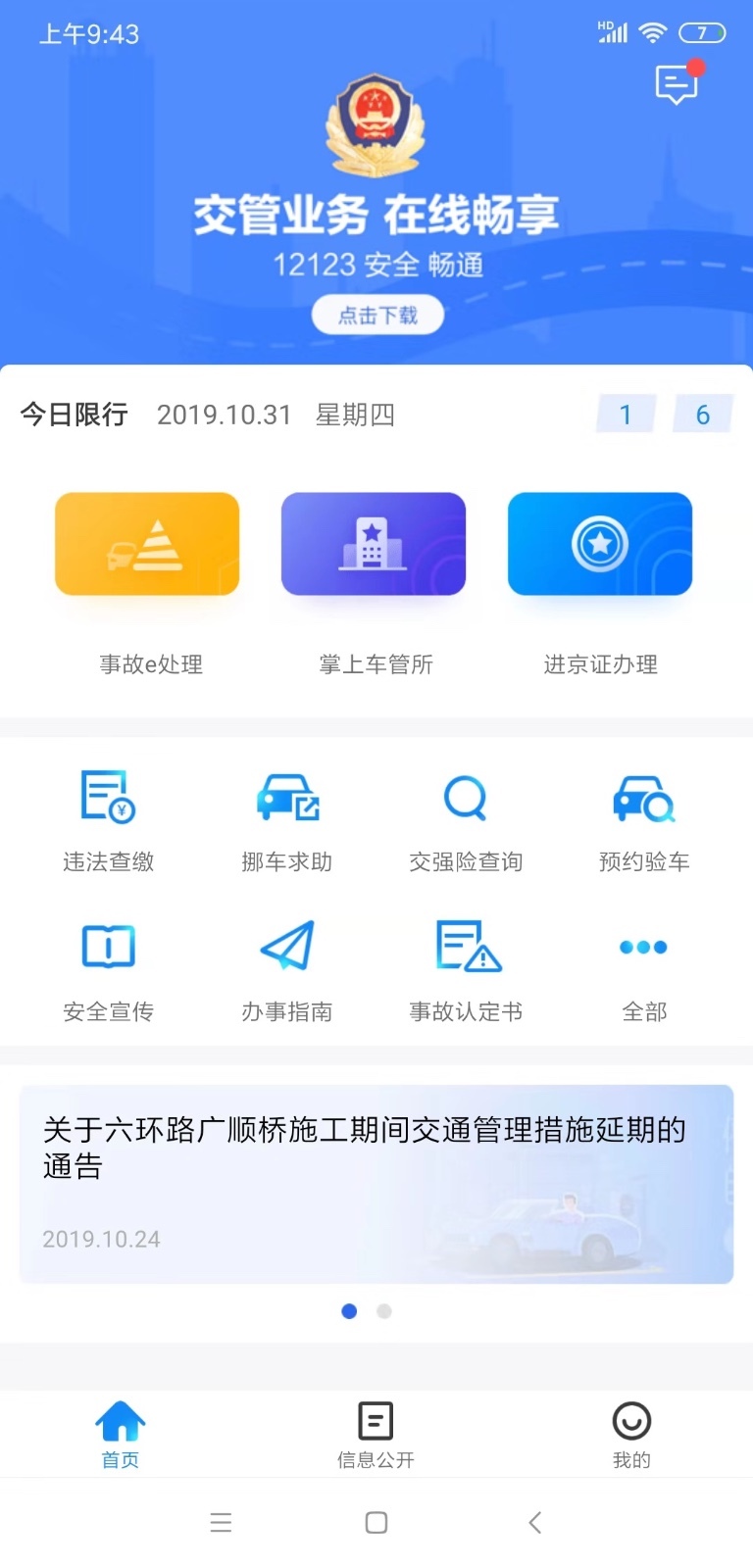The height and width of the screenshot is (1568, 753).
Task: Open the 安全宣传 book icon
Action: pos(108,948)
